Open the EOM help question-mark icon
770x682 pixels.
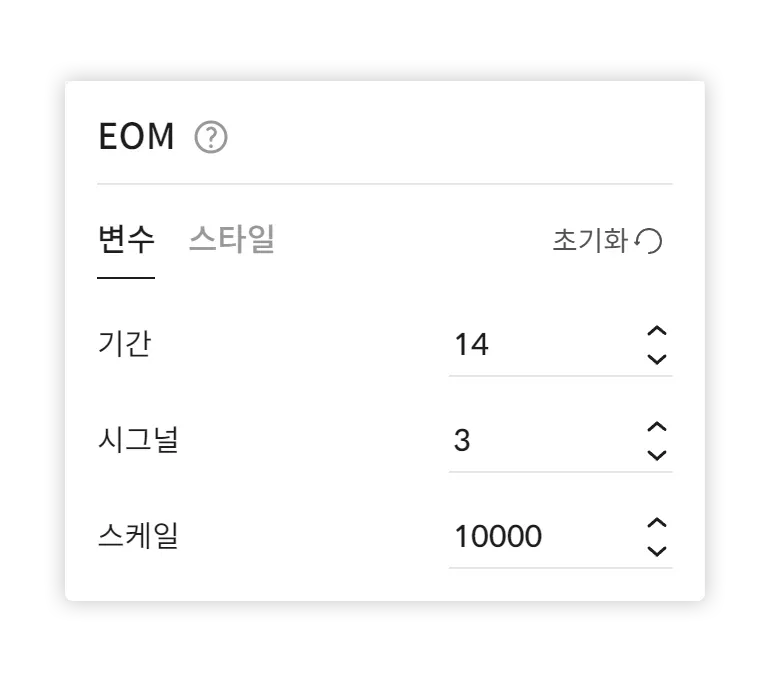click(x=211, y=137)
